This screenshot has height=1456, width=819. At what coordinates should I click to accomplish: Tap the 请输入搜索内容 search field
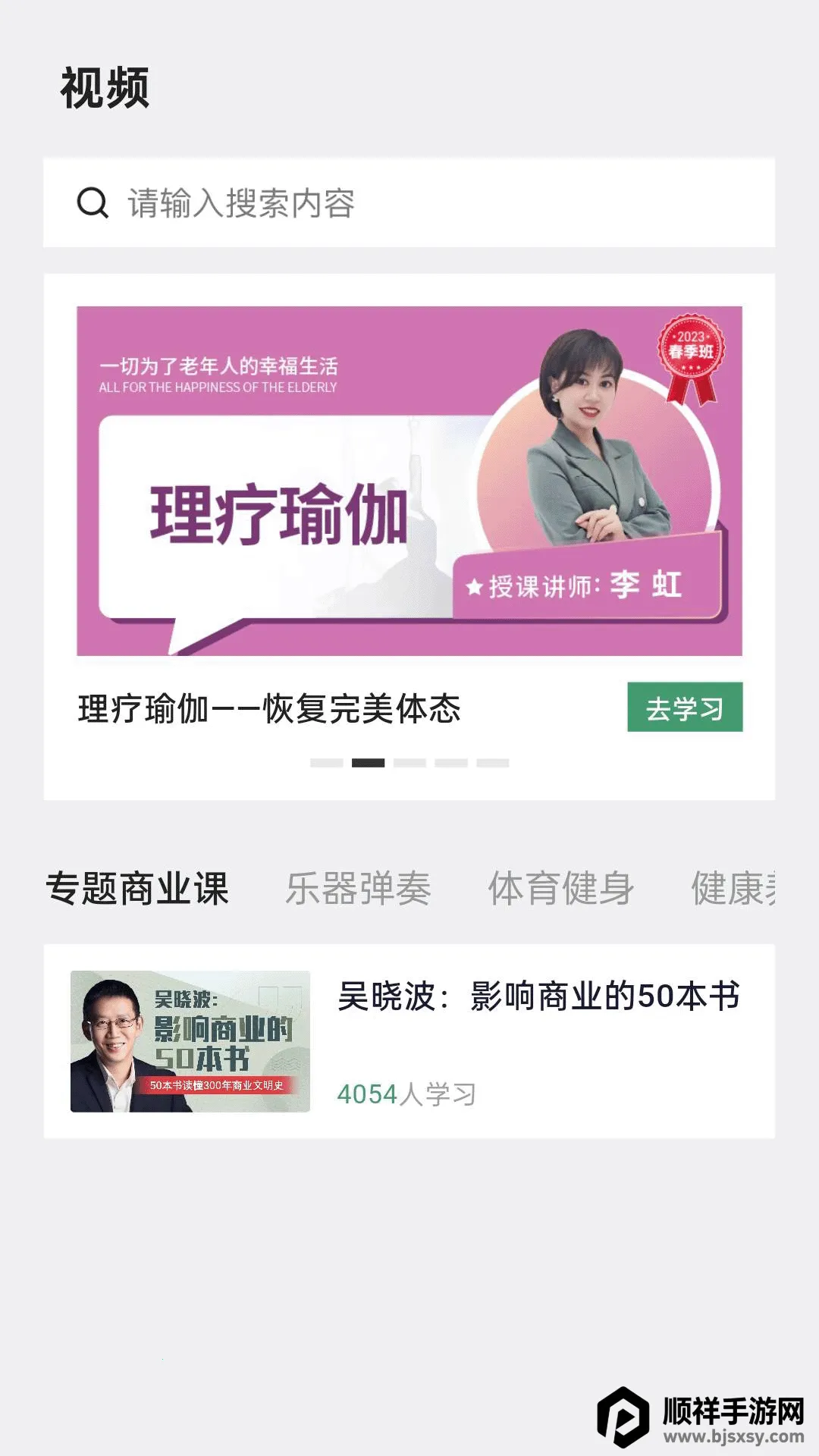(409, 203)
